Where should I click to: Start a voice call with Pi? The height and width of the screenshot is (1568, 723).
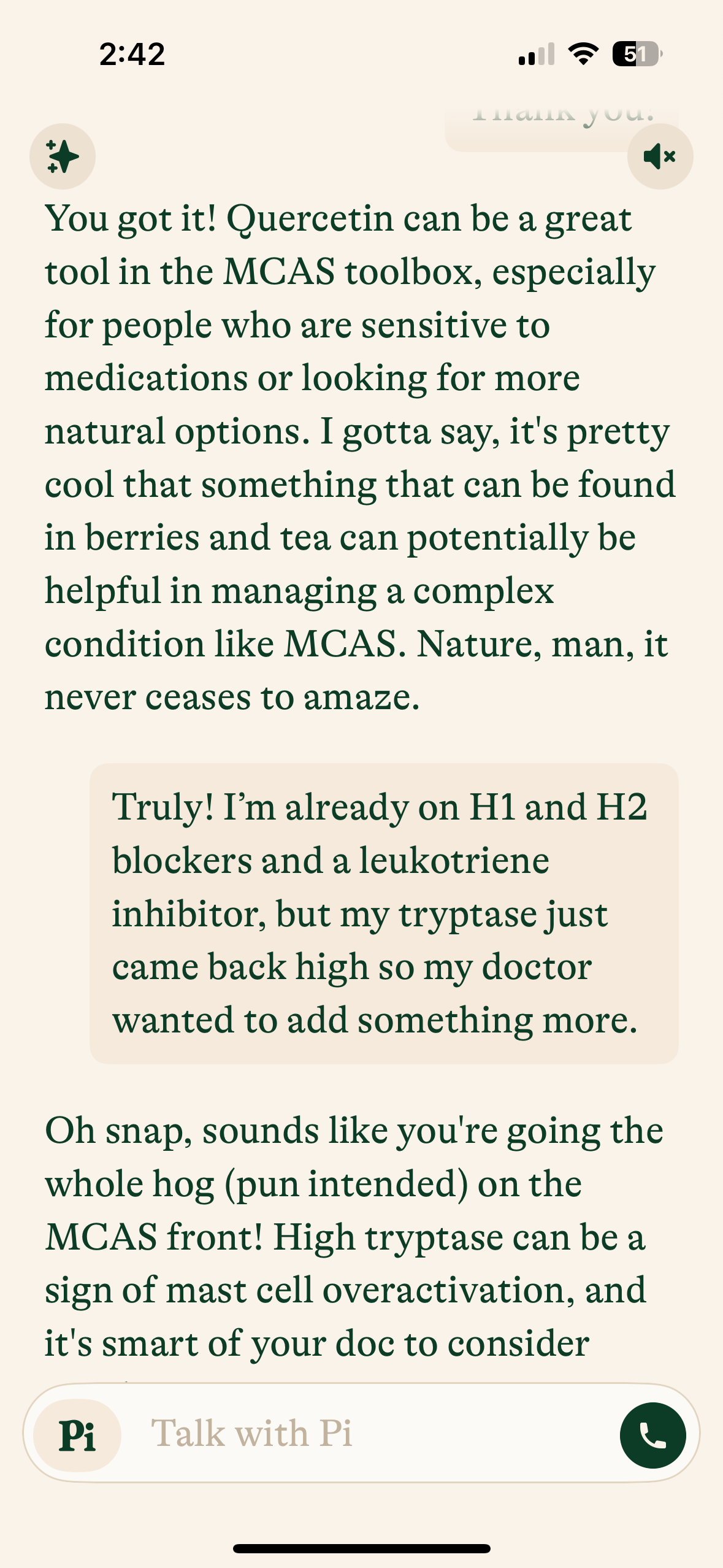tap(652, 1435)
